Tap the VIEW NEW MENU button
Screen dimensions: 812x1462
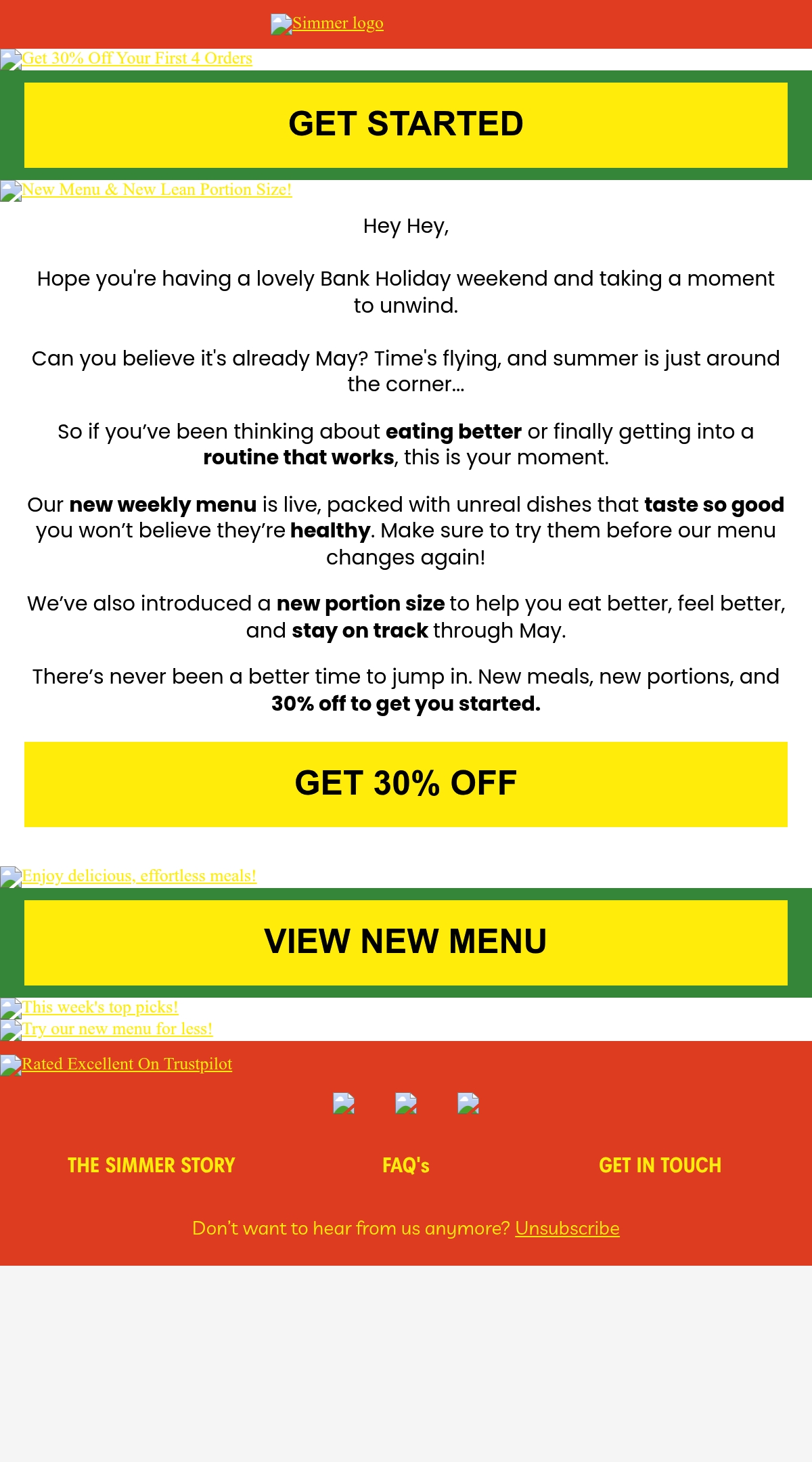(406, 943)
